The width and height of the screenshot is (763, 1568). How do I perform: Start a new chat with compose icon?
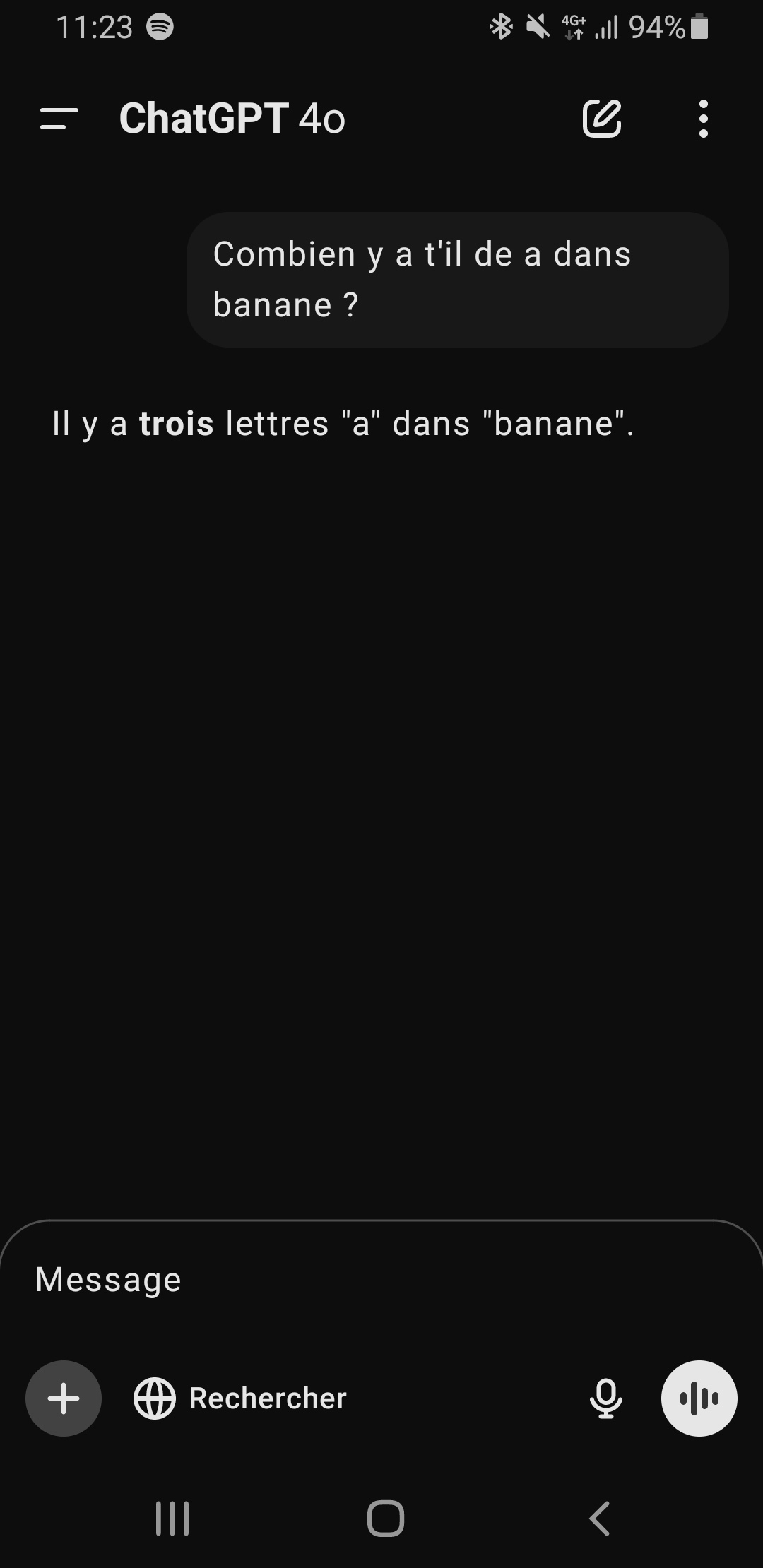click(602, 118)
